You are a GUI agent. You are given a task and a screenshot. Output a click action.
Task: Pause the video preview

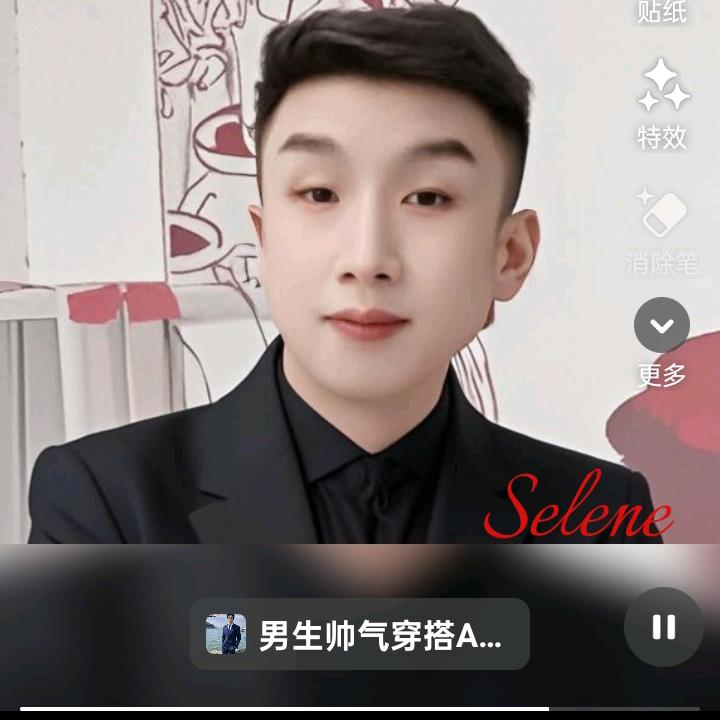tap(664, 627)
